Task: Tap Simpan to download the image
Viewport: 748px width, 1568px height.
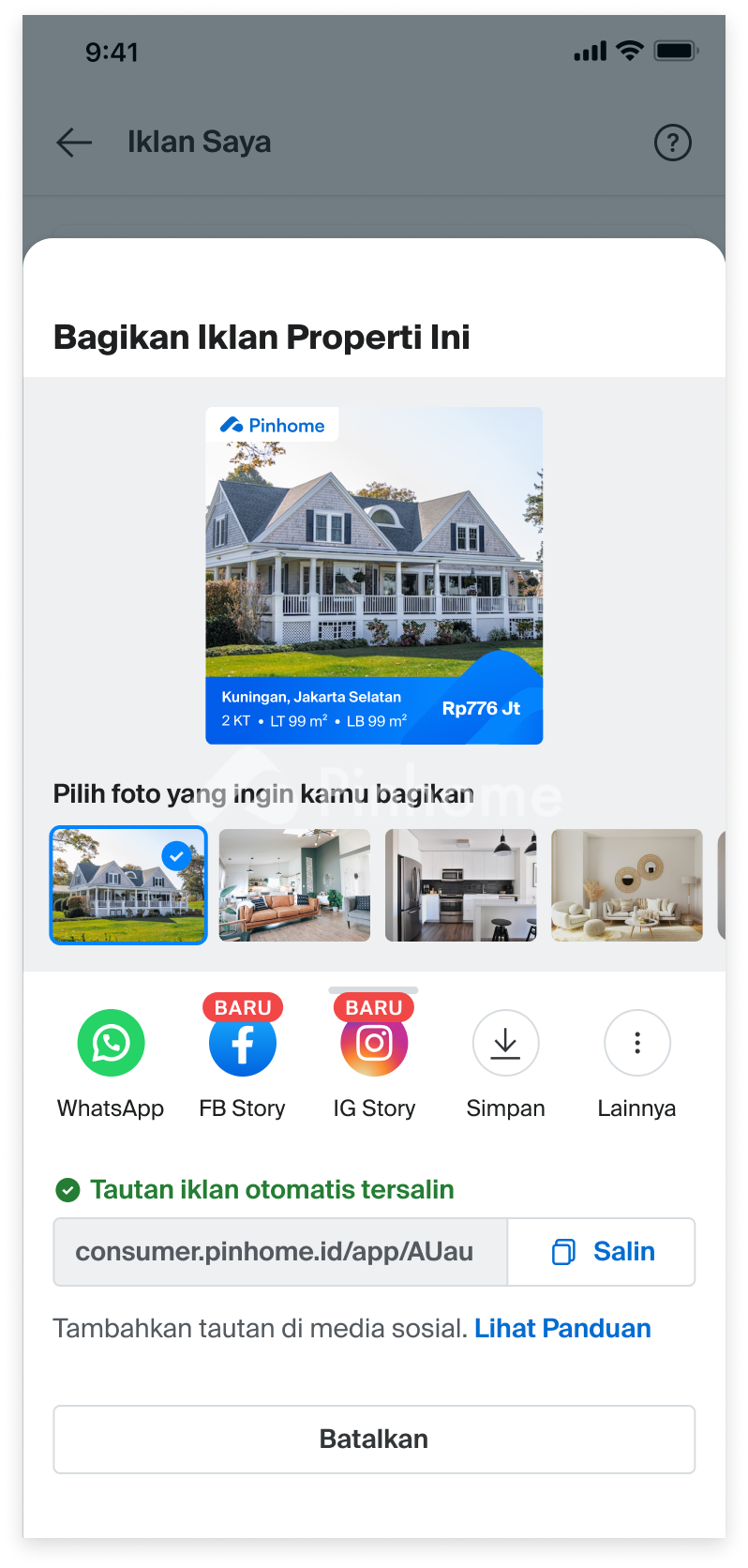Action: point(505,1044)
